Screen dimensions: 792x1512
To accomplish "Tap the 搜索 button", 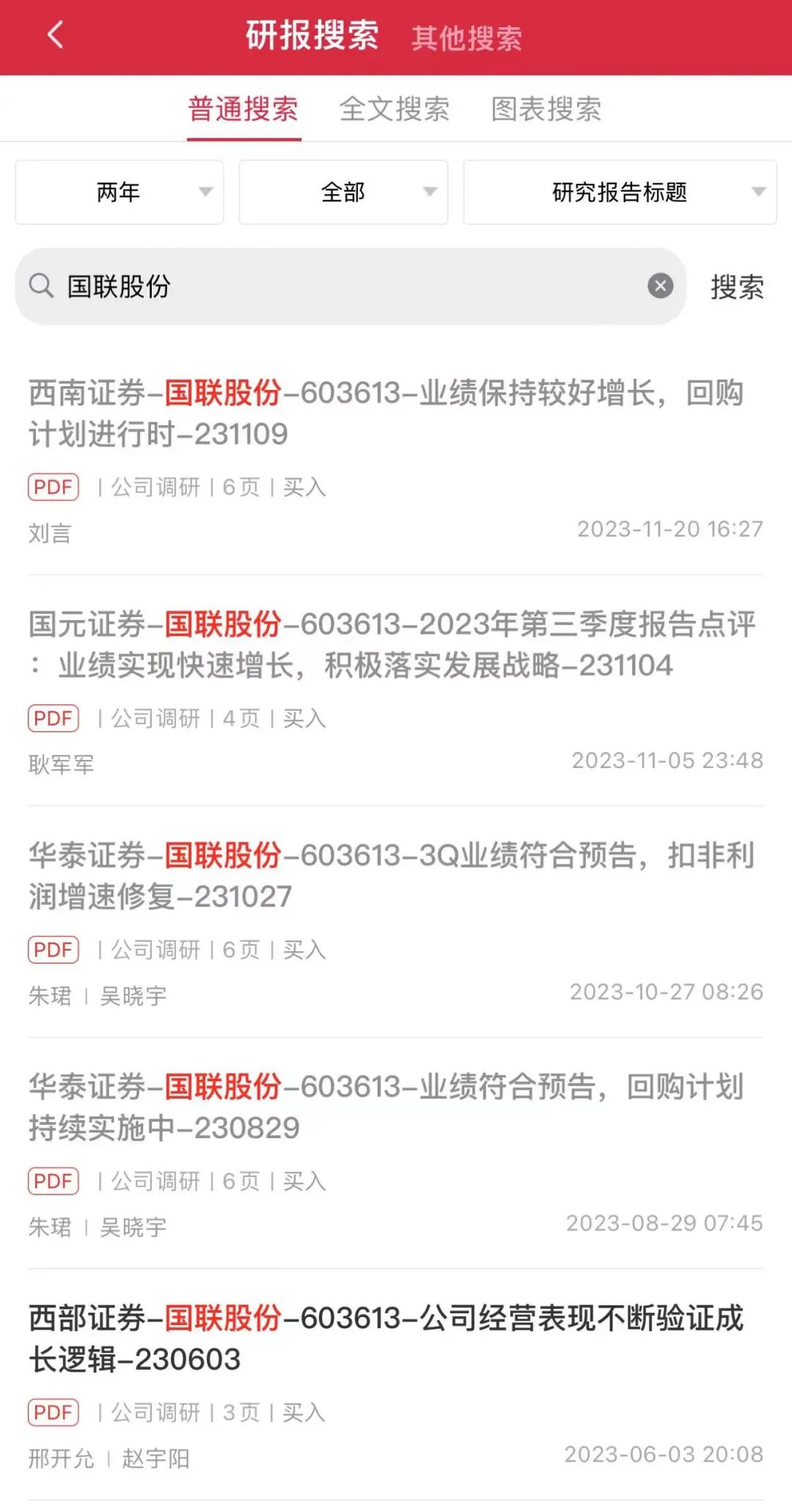I will point(737,287).
